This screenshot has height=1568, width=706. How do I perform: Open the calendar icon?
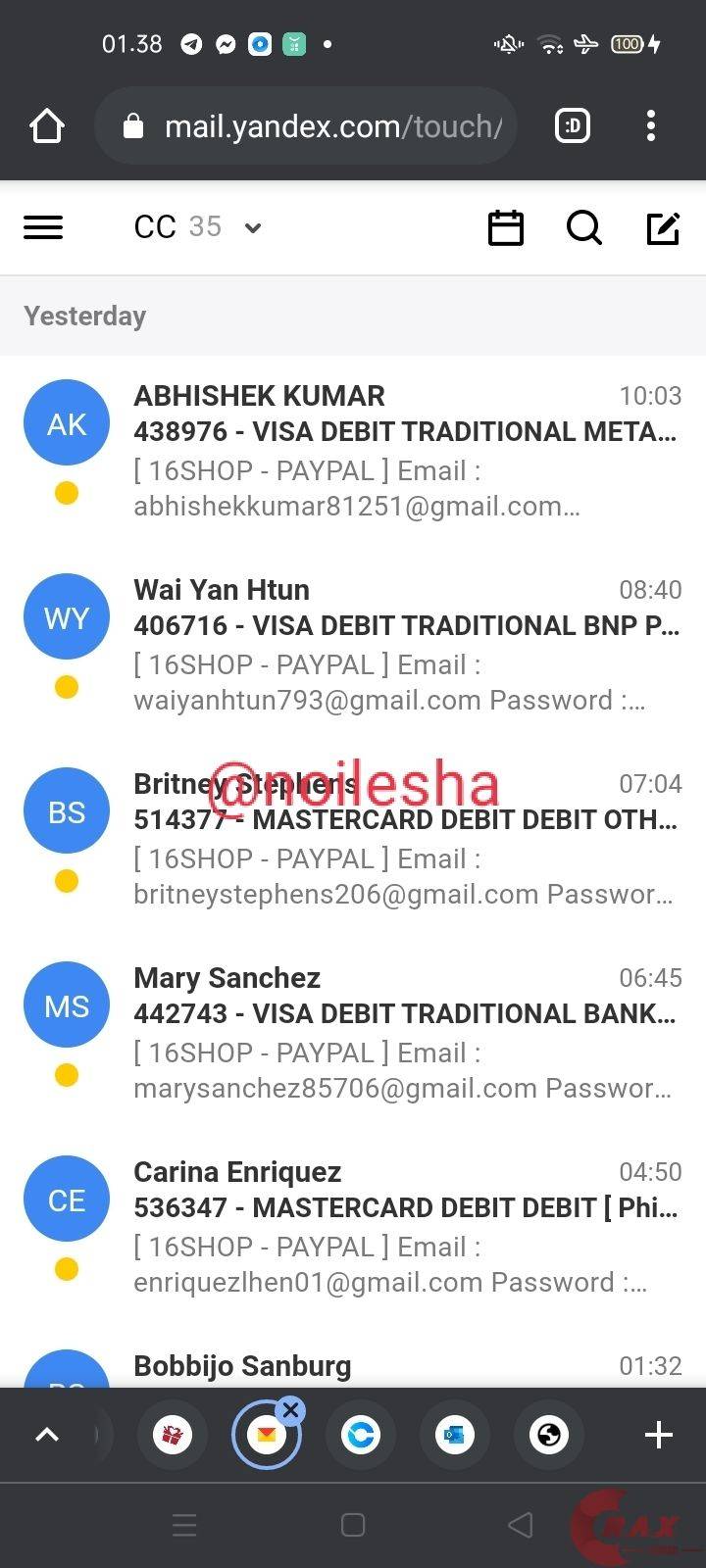506,227
